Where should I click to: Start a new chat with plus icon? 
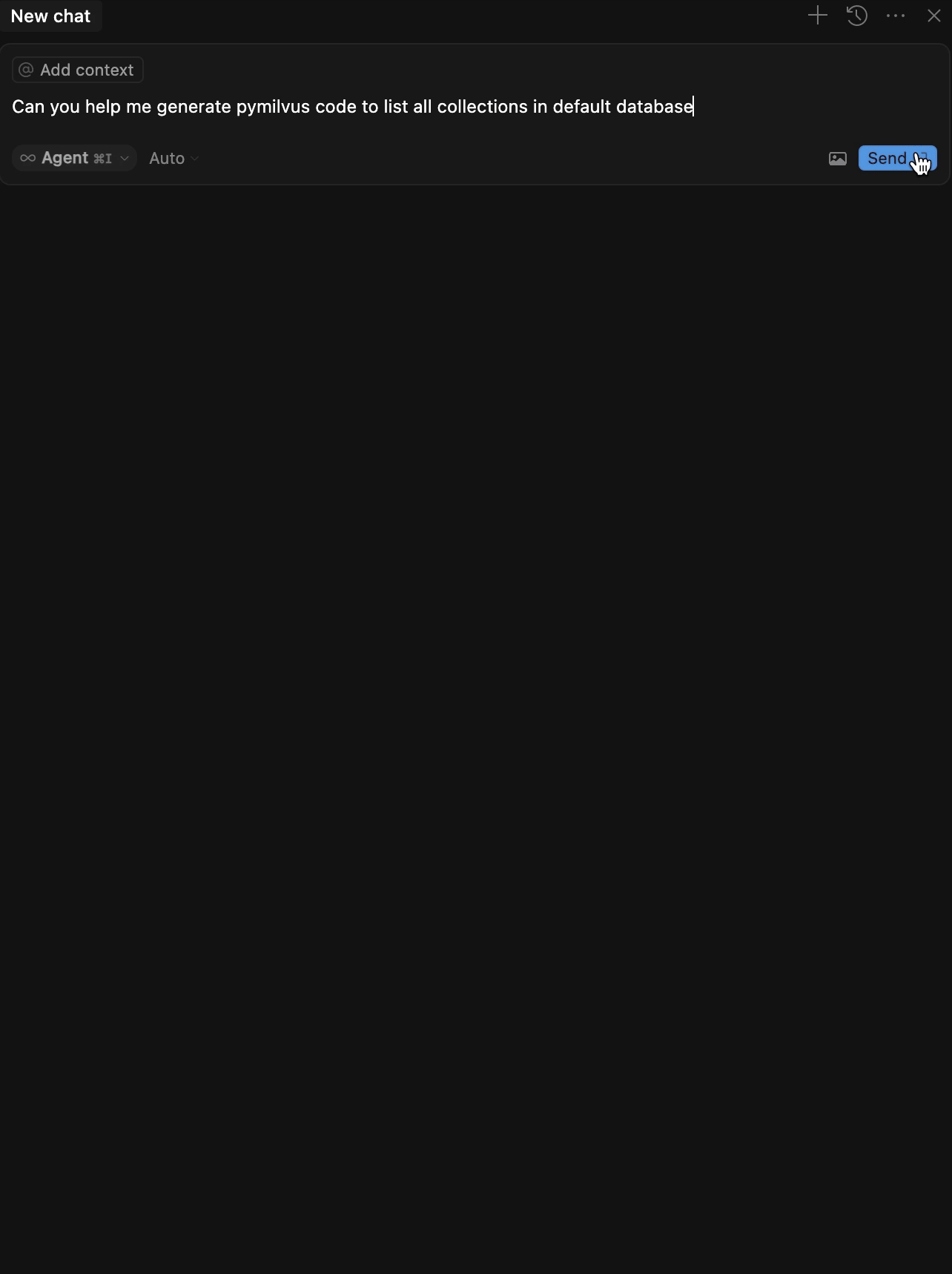pos(817,16)
